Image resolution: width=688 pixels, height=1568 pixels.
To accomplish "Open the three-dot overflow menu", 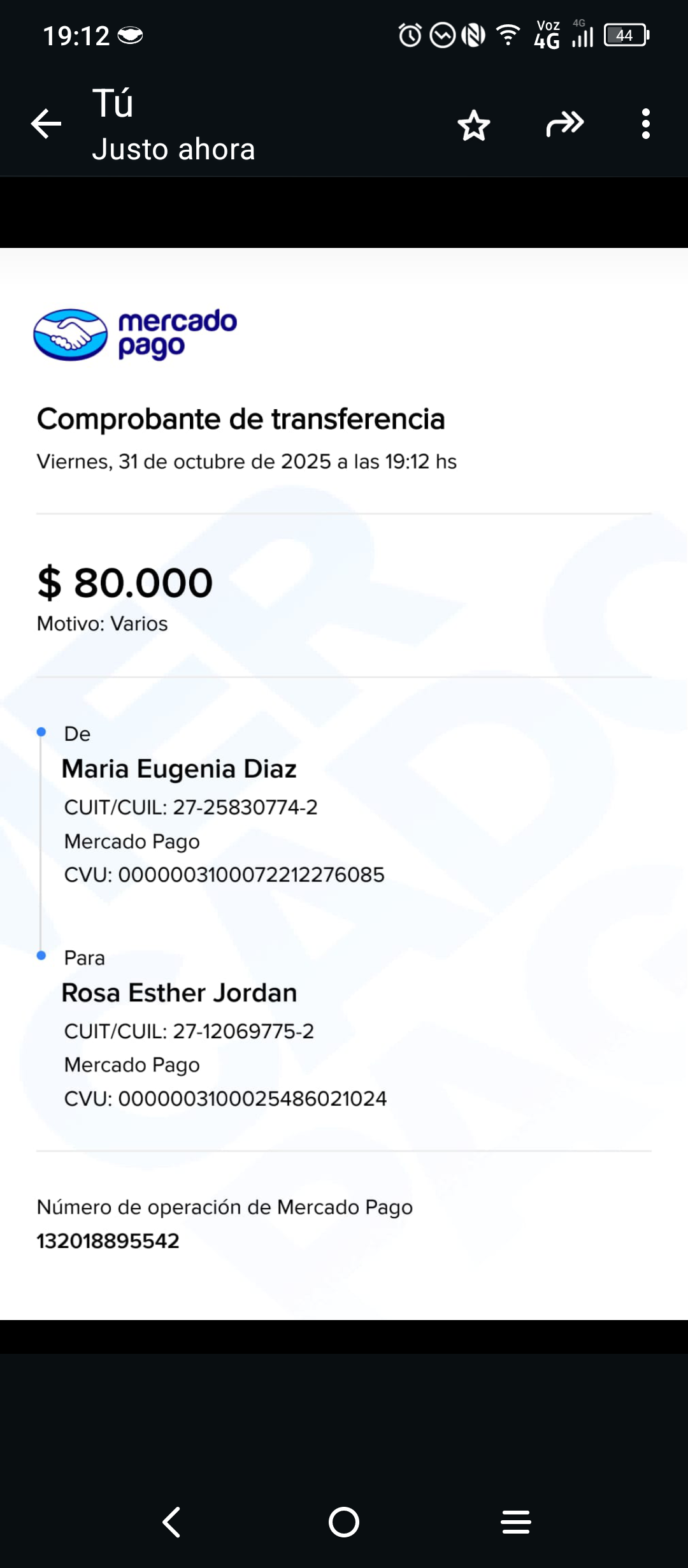I will 646,124.
